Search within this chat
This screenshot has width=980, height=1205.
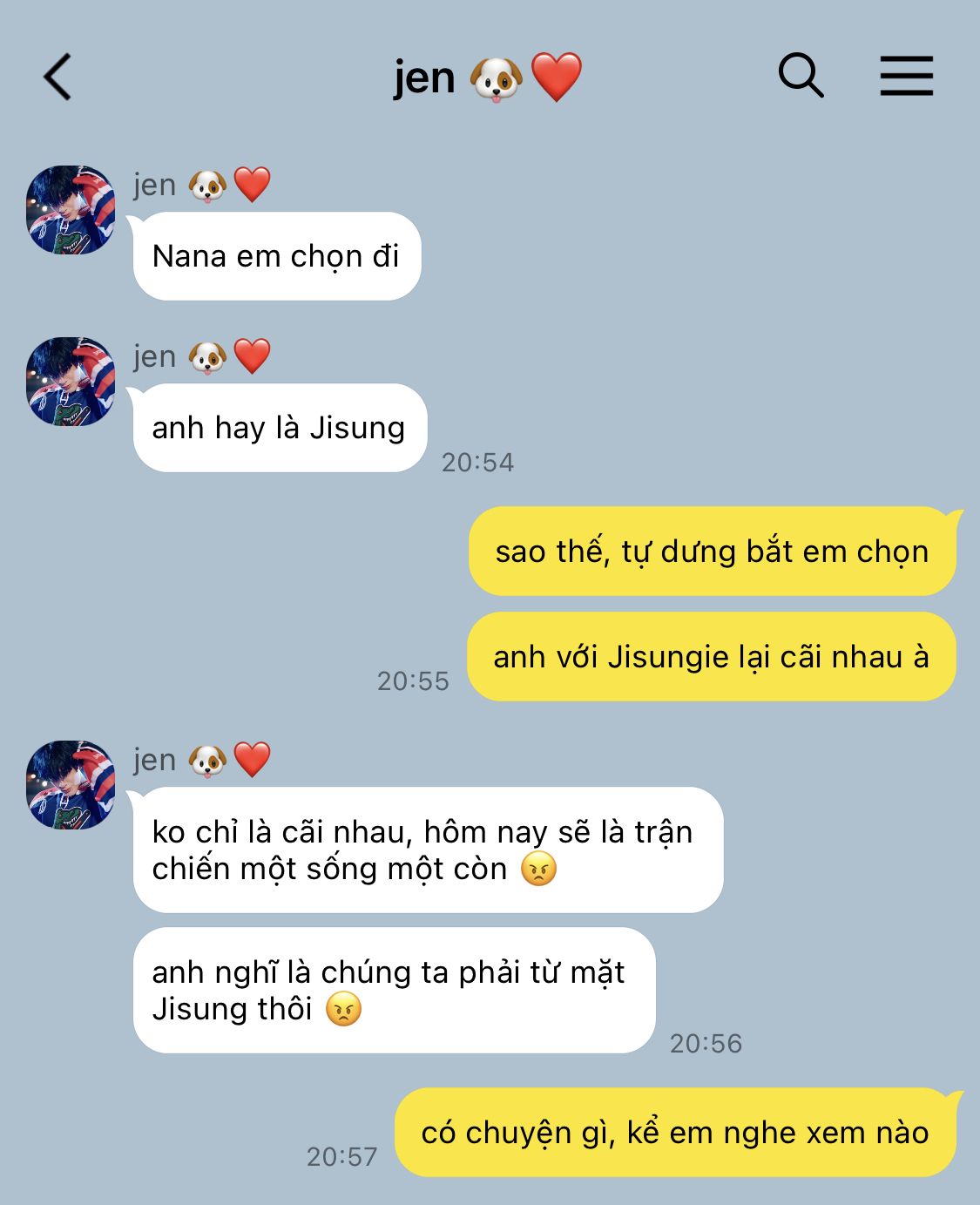(801, 76)
